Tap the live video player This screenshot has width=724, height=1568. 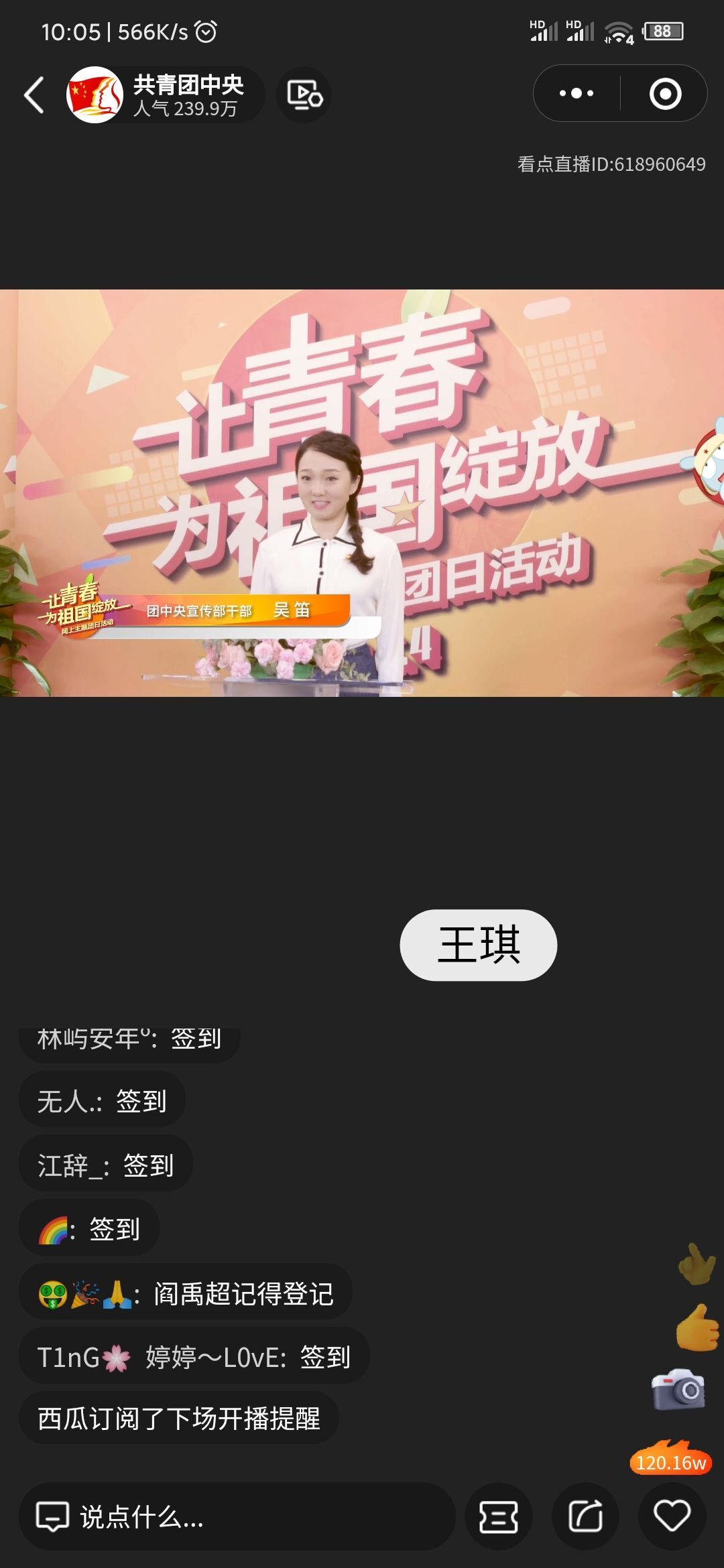pyautogui.click(x=362, y=493)
